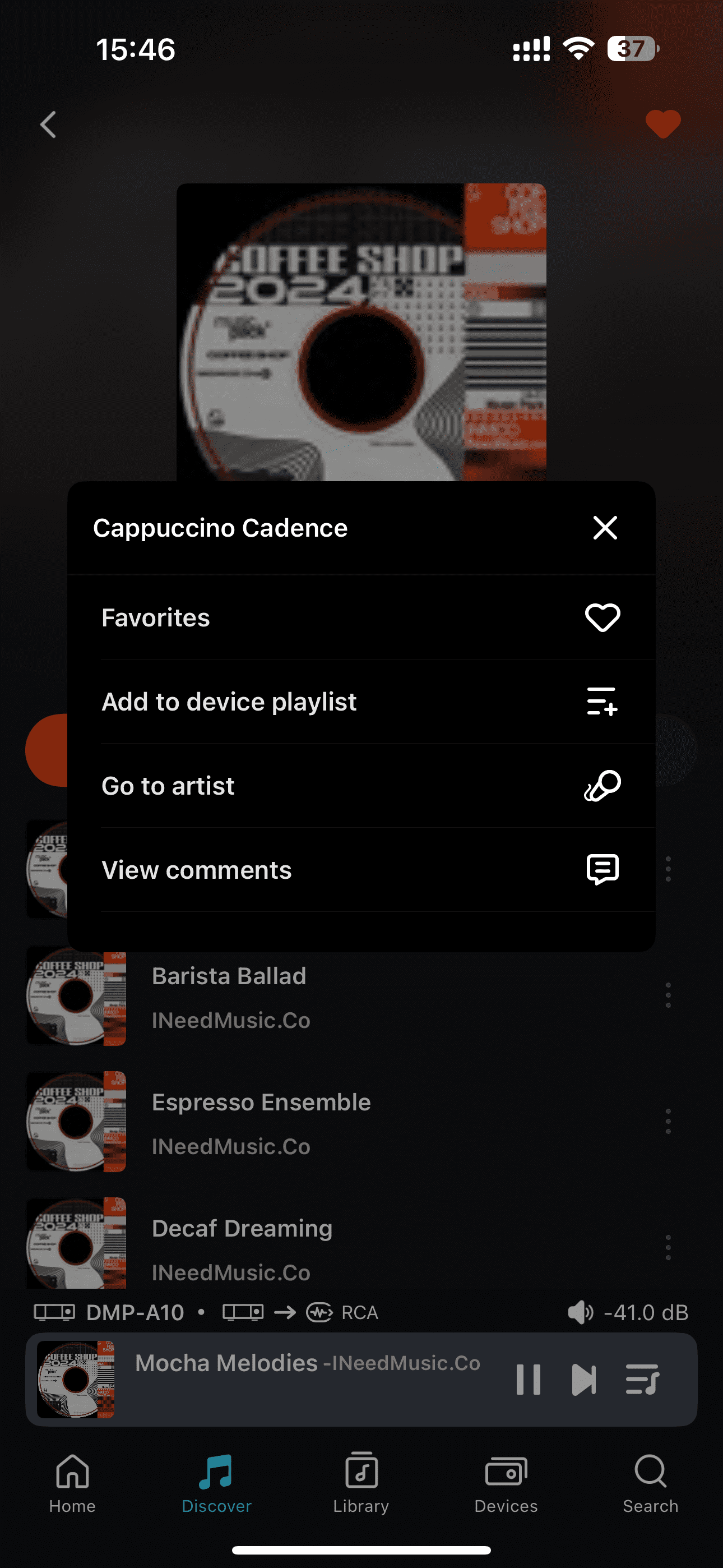Switch to the Home tab
The image size is (723, 1568).
72,1483
